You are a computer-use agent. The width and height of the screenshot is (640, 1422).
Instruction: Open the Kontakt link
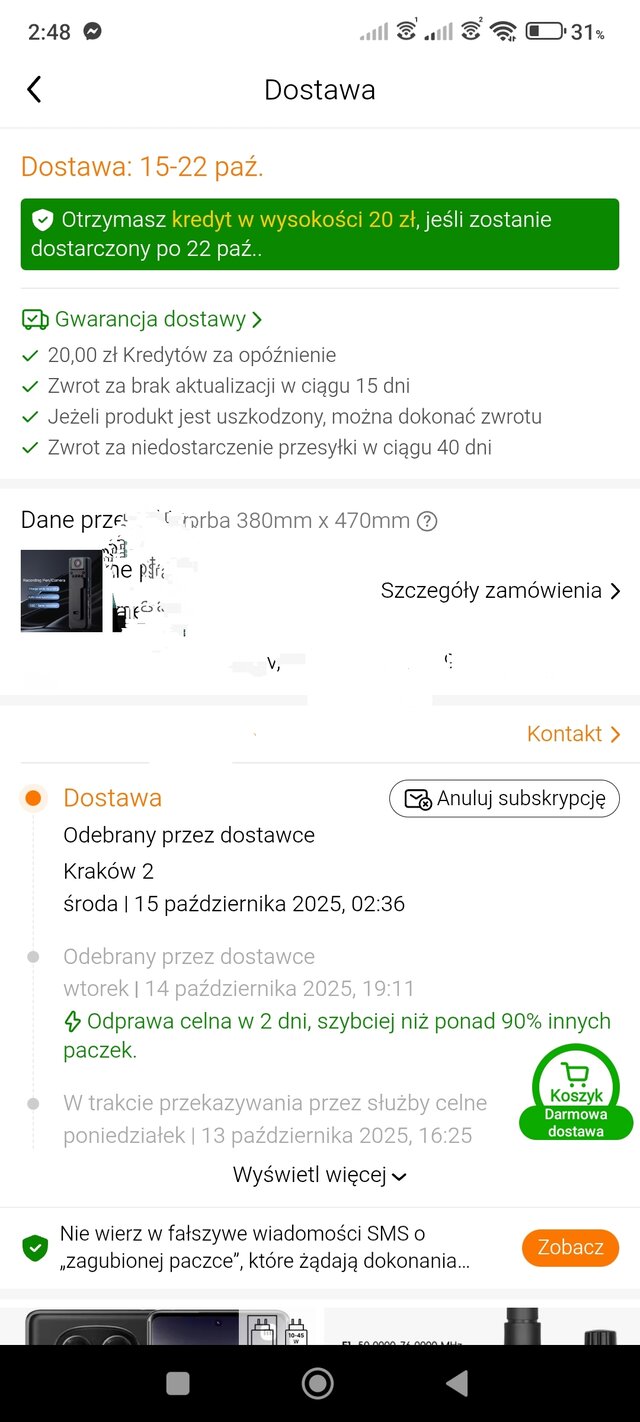pyautogui.click(x=573, y=734)
